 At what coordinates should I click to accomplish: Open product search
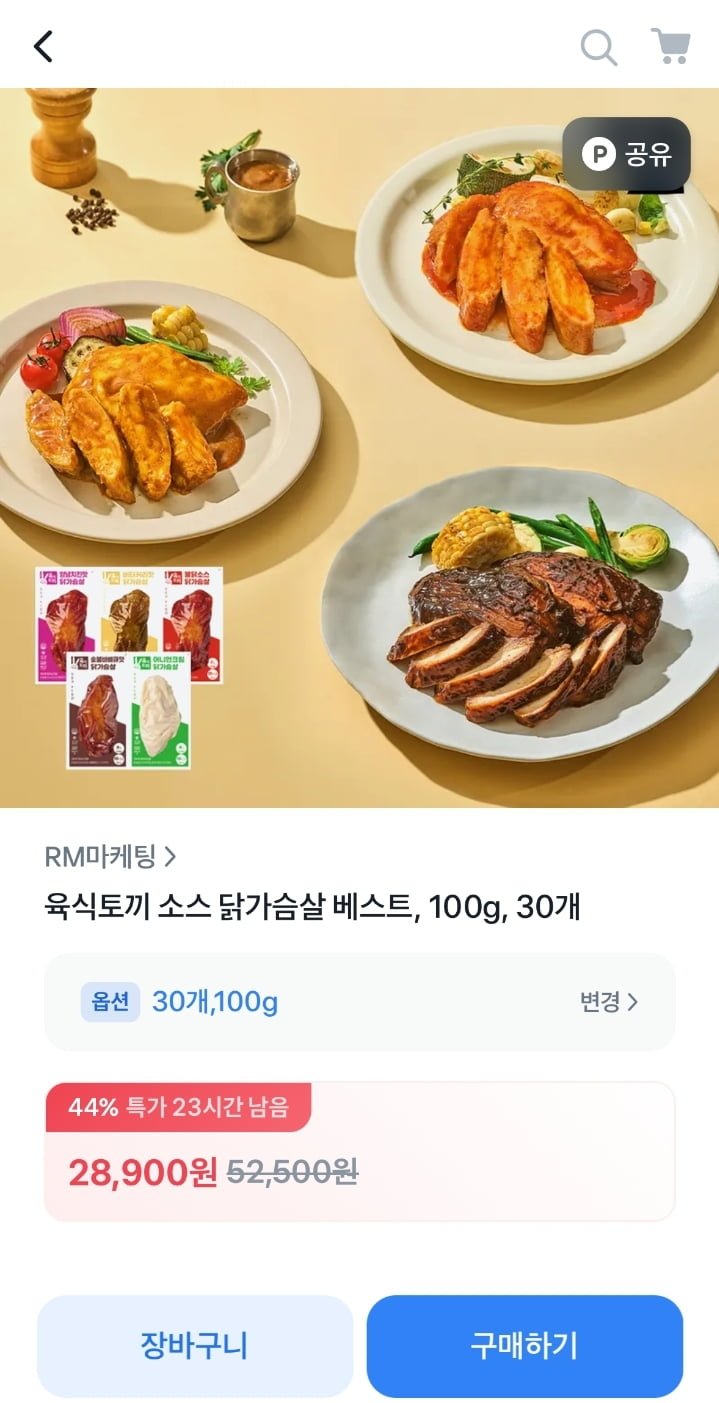(x=599, y=46)
